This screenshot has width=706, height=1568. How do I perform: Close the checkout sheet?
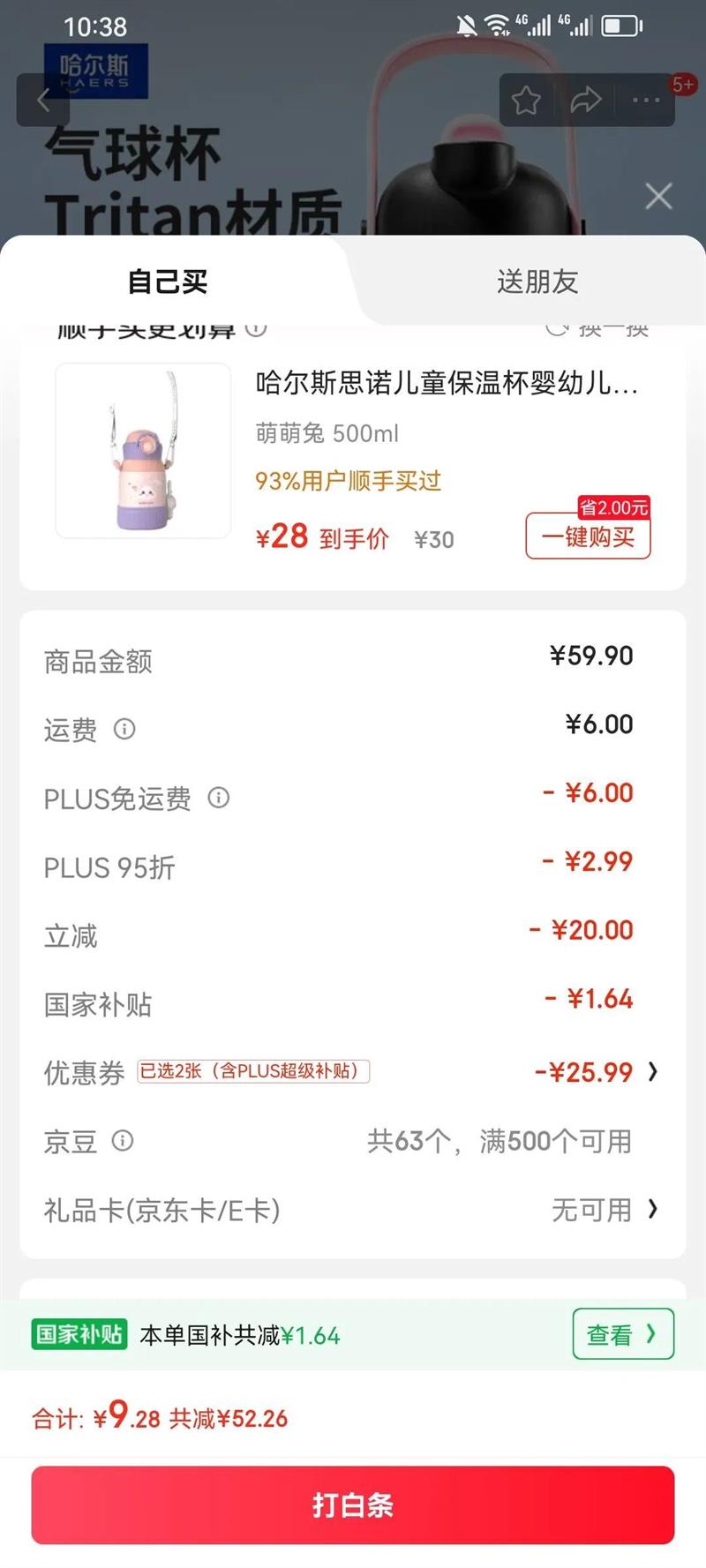pyautogui.click(x=658, y=196)
